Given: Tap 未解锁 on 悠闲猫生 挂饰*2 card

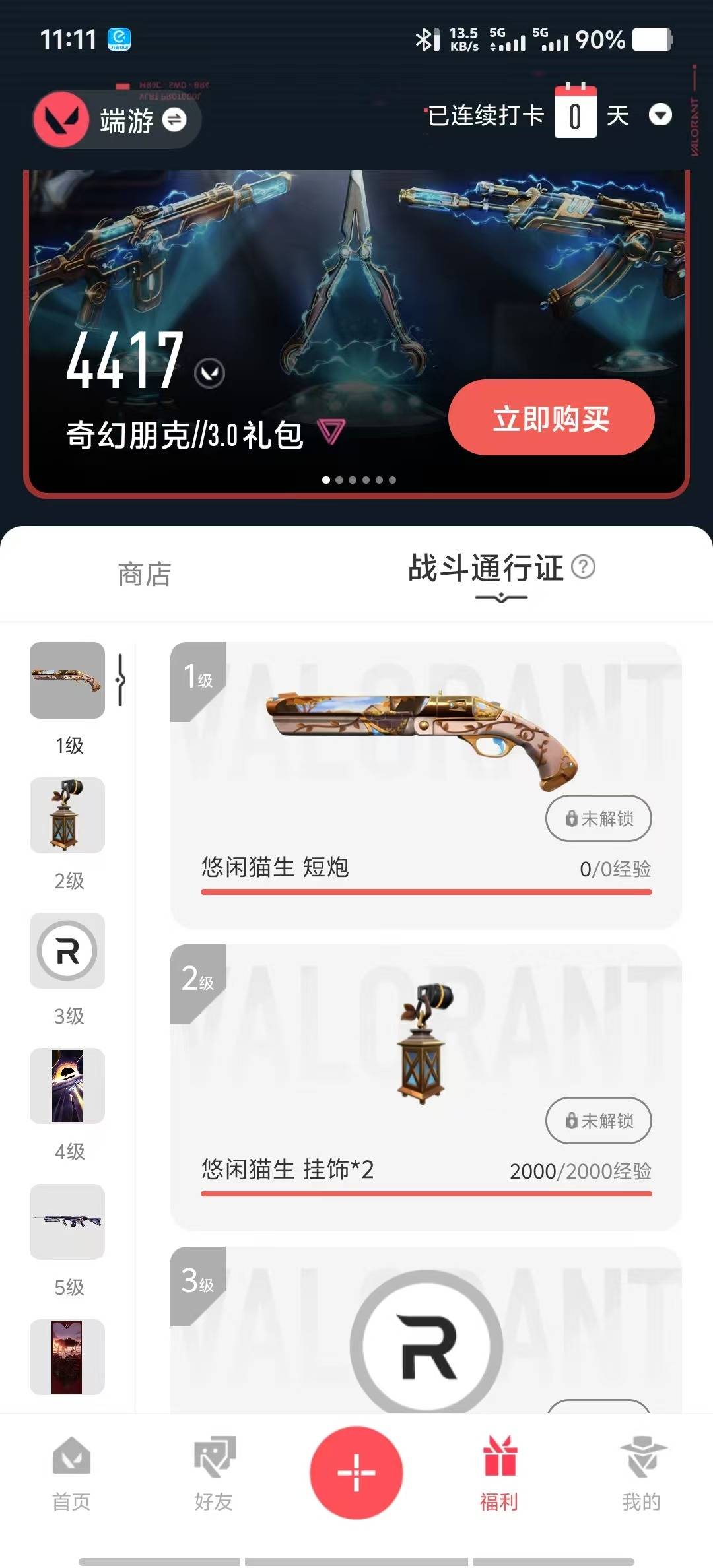Looking at the screenshot, I should [599, 1121].
